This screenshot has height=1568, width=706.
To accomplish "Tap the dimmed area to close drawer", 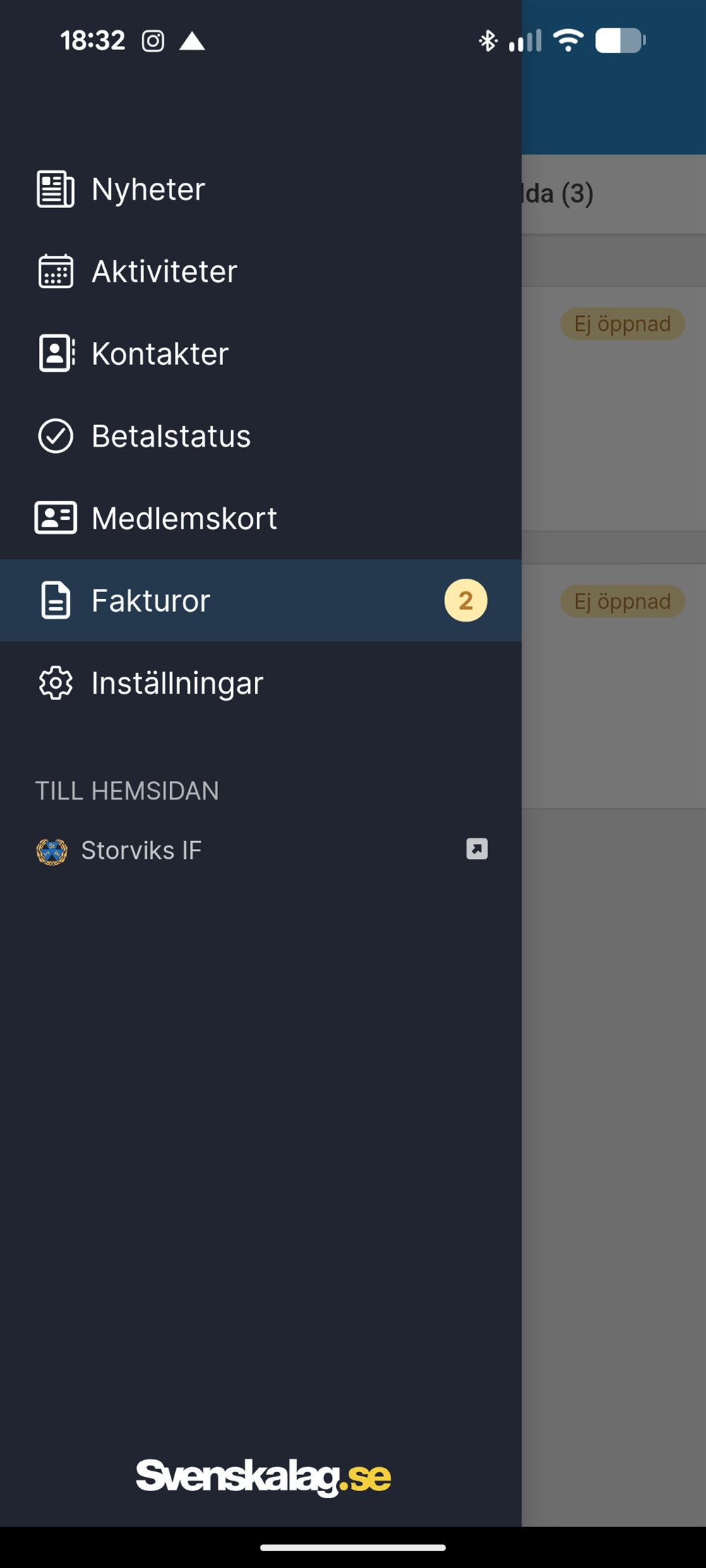I will click(x=614, y=1059).
